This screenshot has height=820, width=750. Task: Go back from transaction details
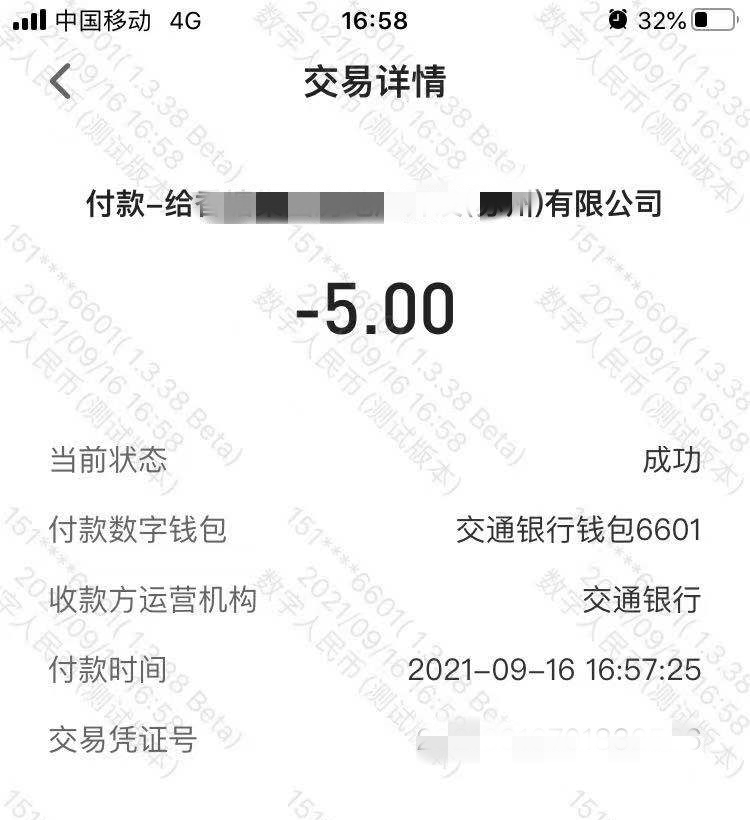(61, 82)
